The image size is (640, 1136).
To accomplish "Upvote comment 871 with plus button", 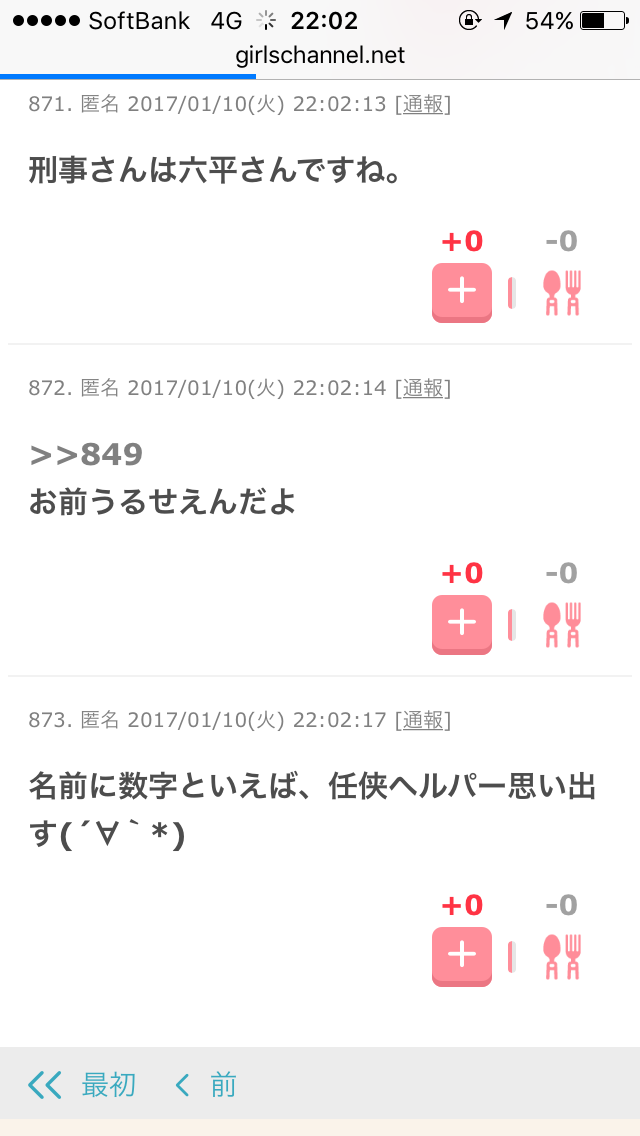I will pos(462,293).
